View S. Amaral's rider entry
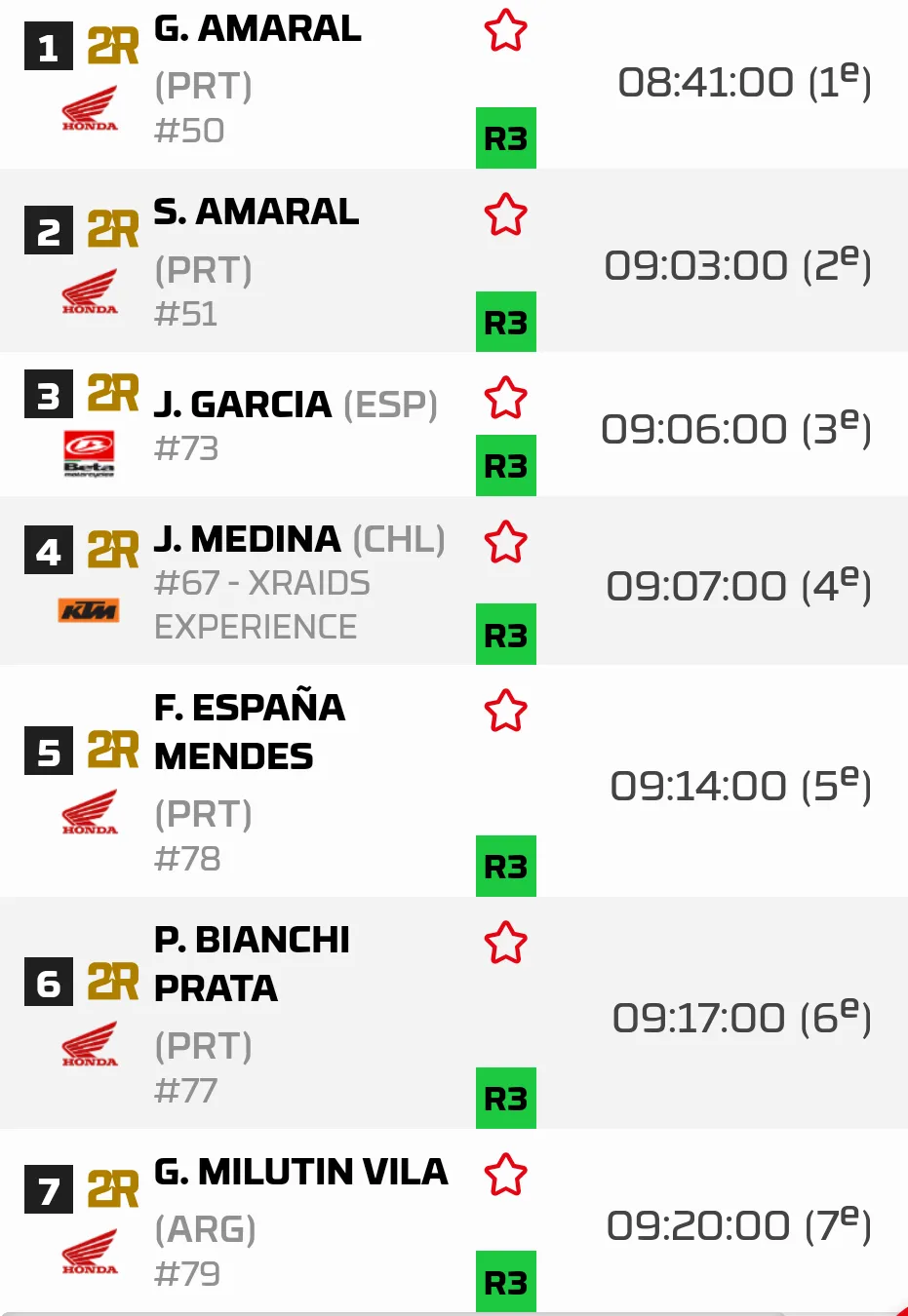Image resolution: width=908 pixels, height=1316 pixels. click(x=257, y=213)
